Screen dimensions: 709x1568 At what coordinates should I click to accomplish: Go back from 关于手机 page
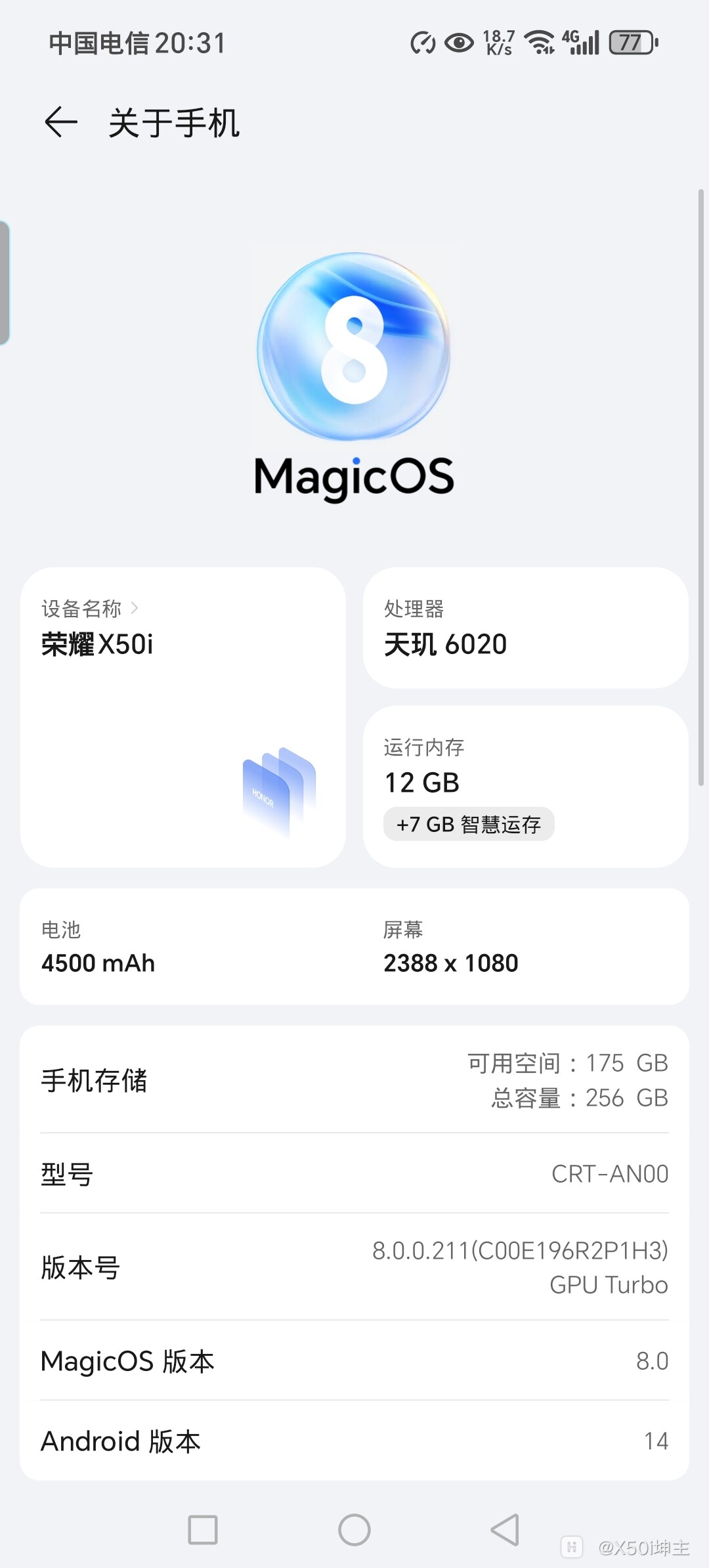(61, 123)
